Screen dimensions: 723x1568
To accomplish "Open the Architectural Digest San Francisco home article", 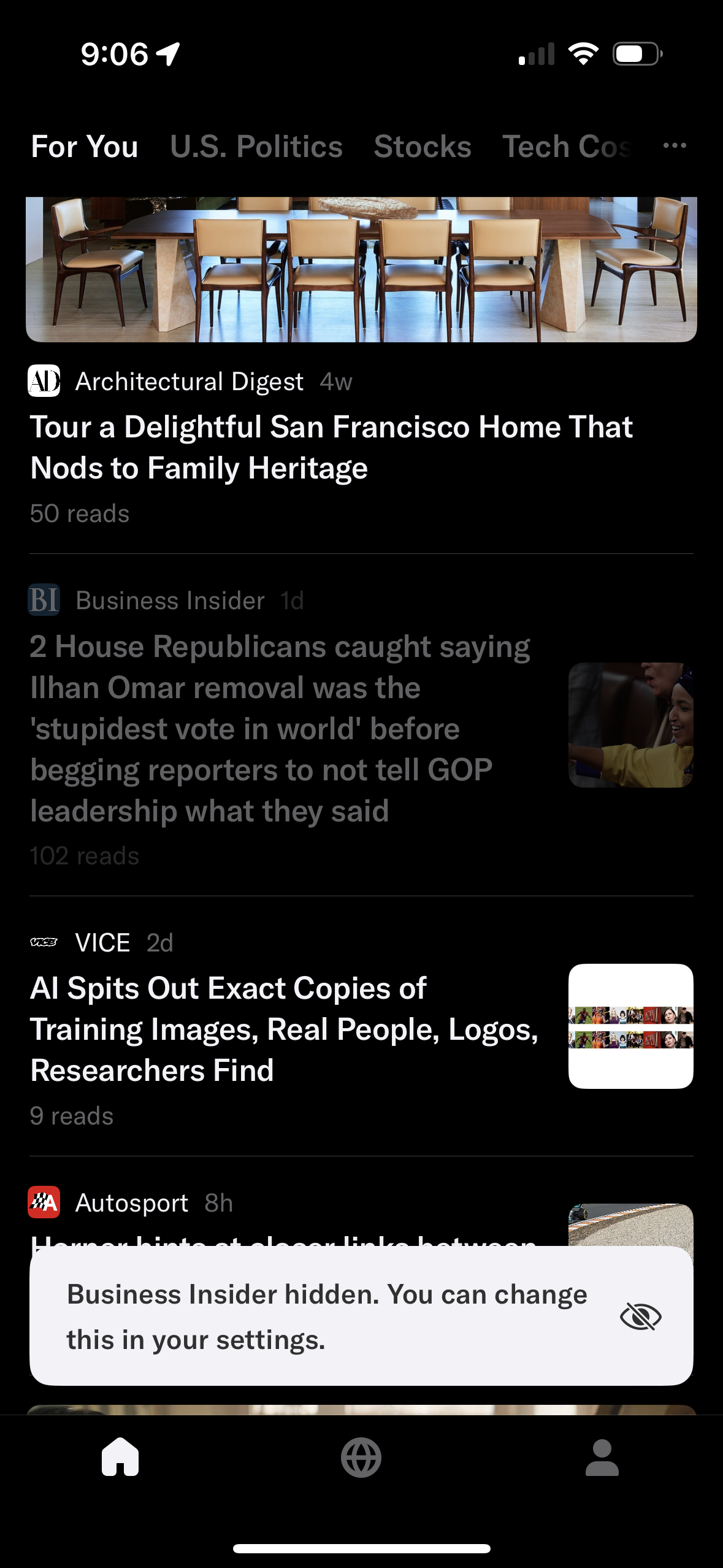I will coord(331,447).
